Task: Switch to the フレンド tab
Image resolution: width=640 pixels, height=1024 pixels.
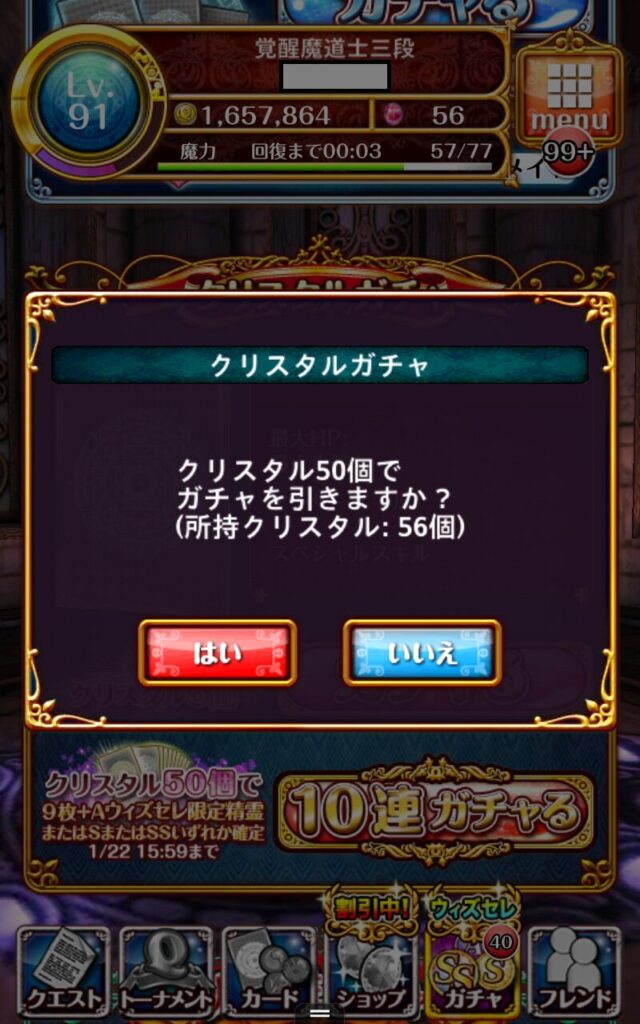Action: pyautogui.click(x=575, y=970)
